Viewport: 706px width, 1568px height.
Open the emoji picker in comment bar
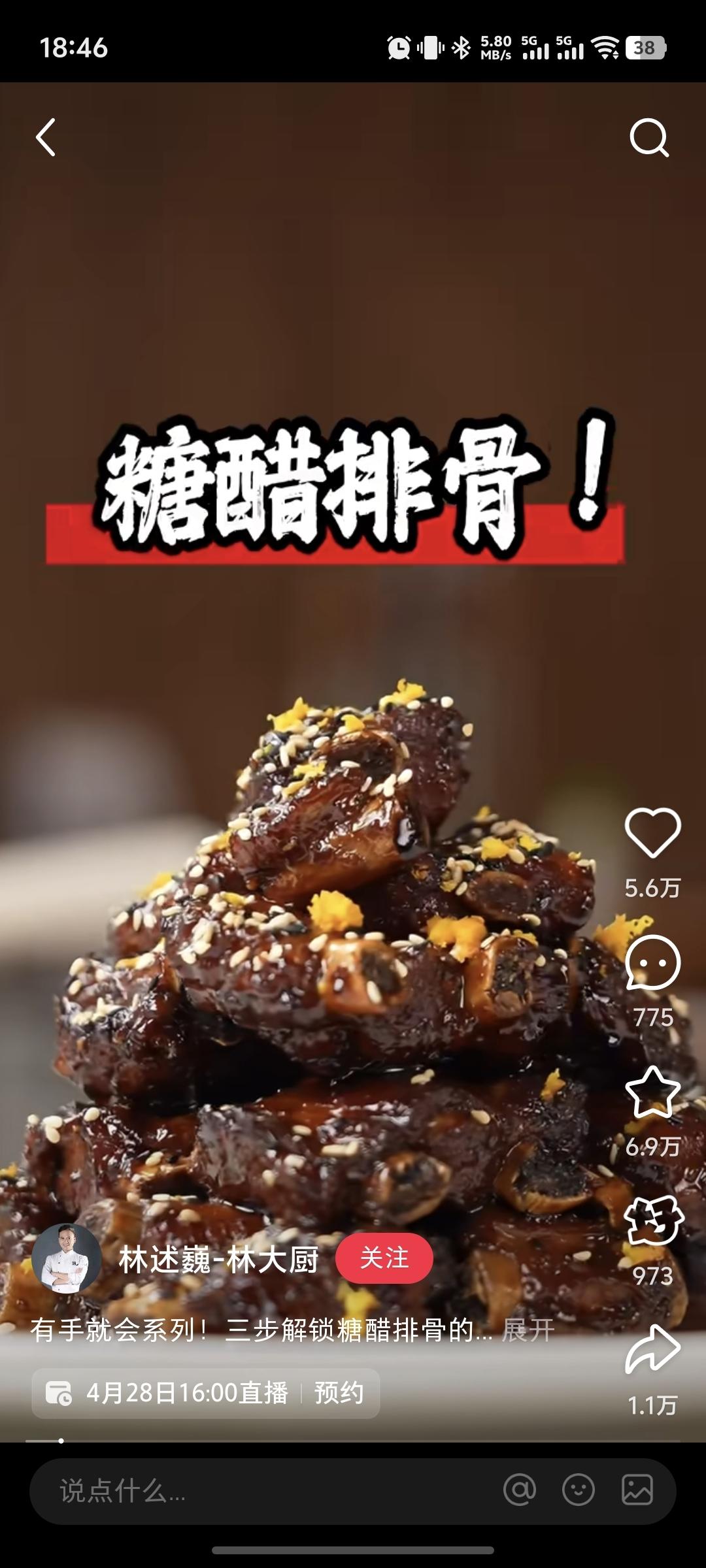pos(579,1490)
